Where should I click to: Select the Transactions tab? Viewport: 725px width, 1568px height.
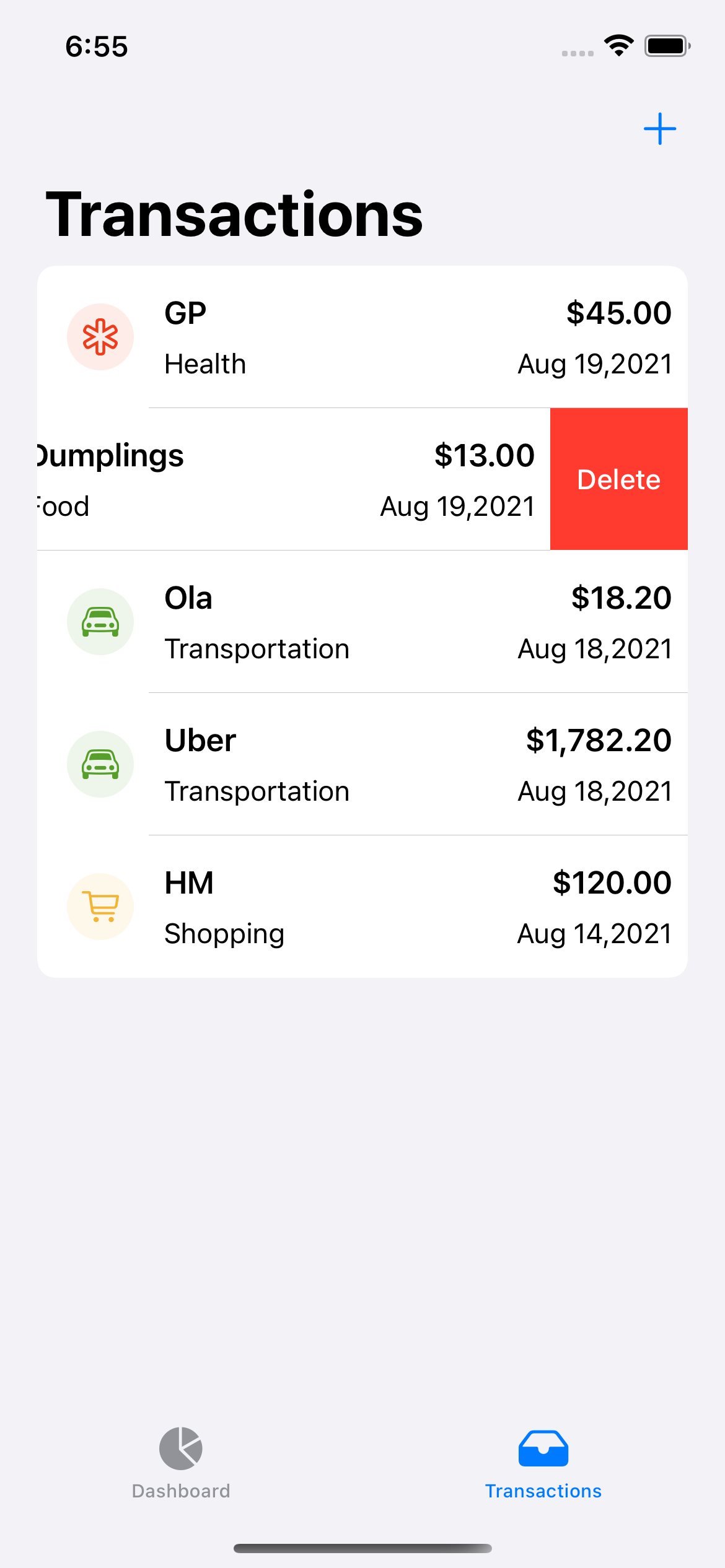point(543,1463)
